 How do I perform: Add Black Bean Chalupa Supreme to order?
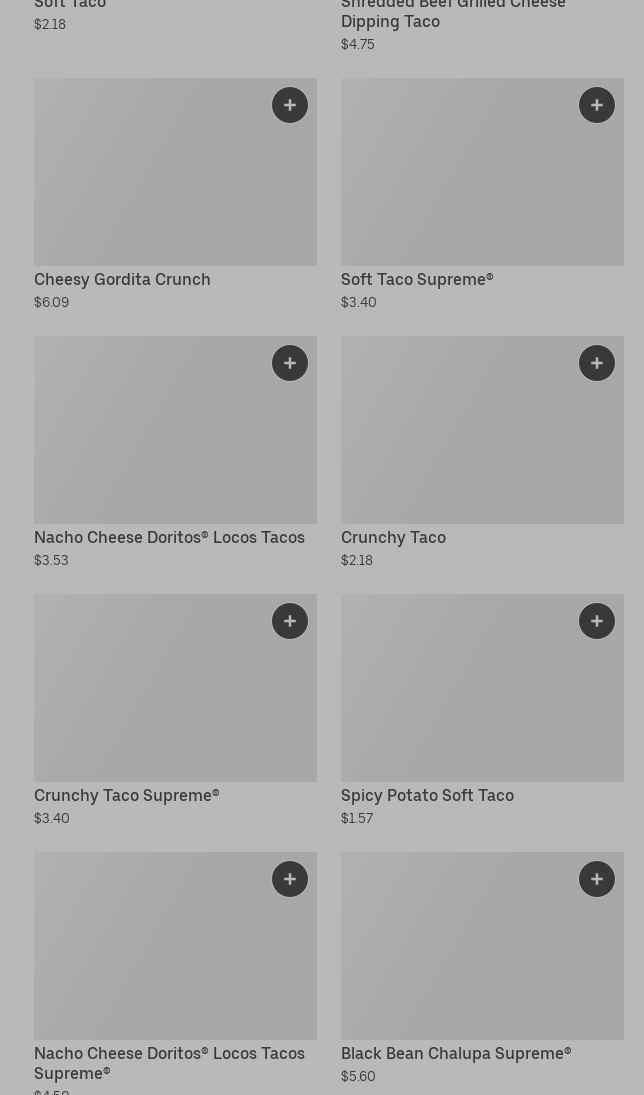(597, 879)
